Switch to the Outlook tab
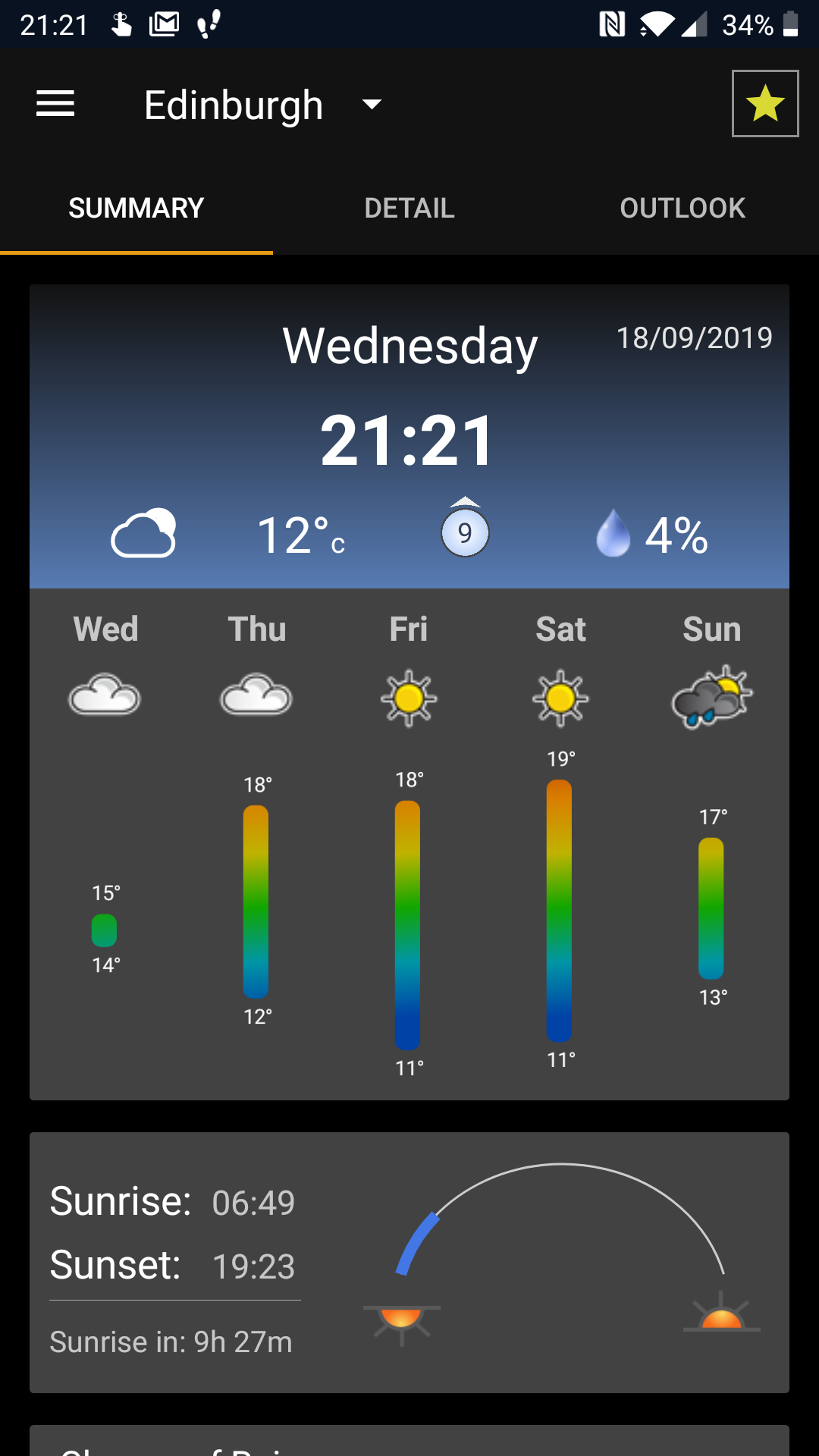 (x=682, y=208)
